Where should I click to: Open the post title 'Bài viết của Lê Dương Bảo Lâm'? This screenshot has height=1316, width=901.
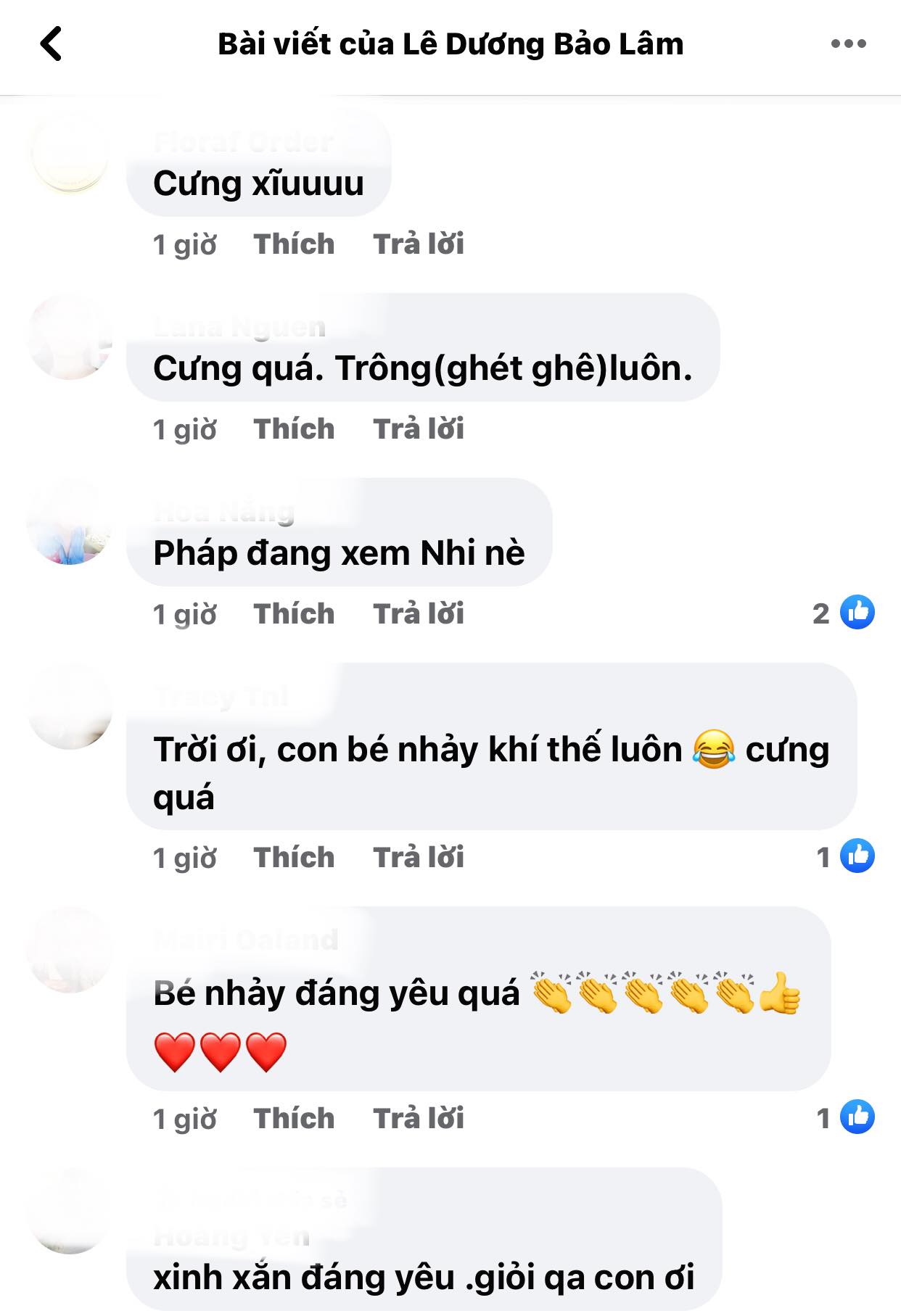[x=450, y=44]
